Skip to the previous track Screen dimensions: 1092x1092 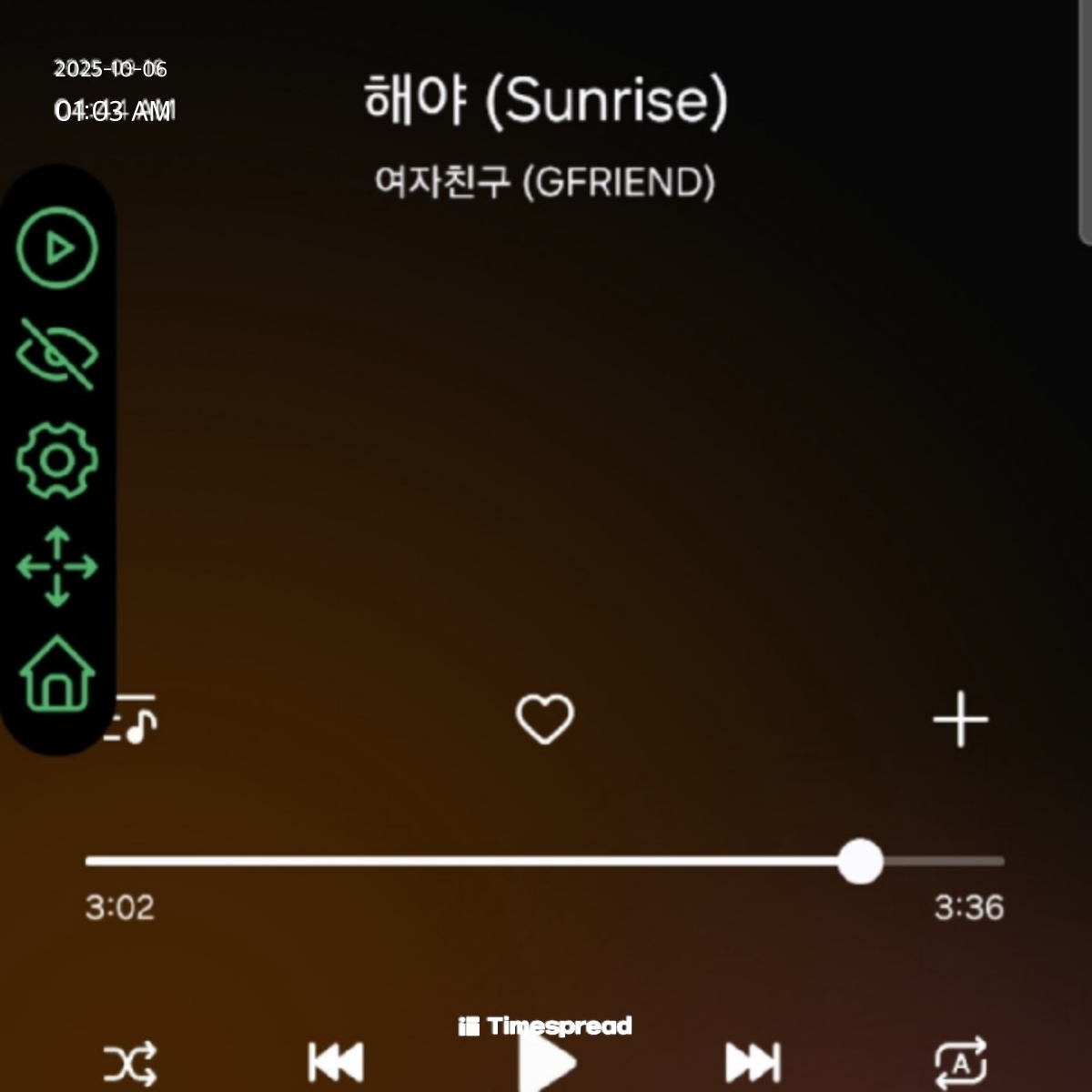pyautogui.click(x=336, y=1062)
